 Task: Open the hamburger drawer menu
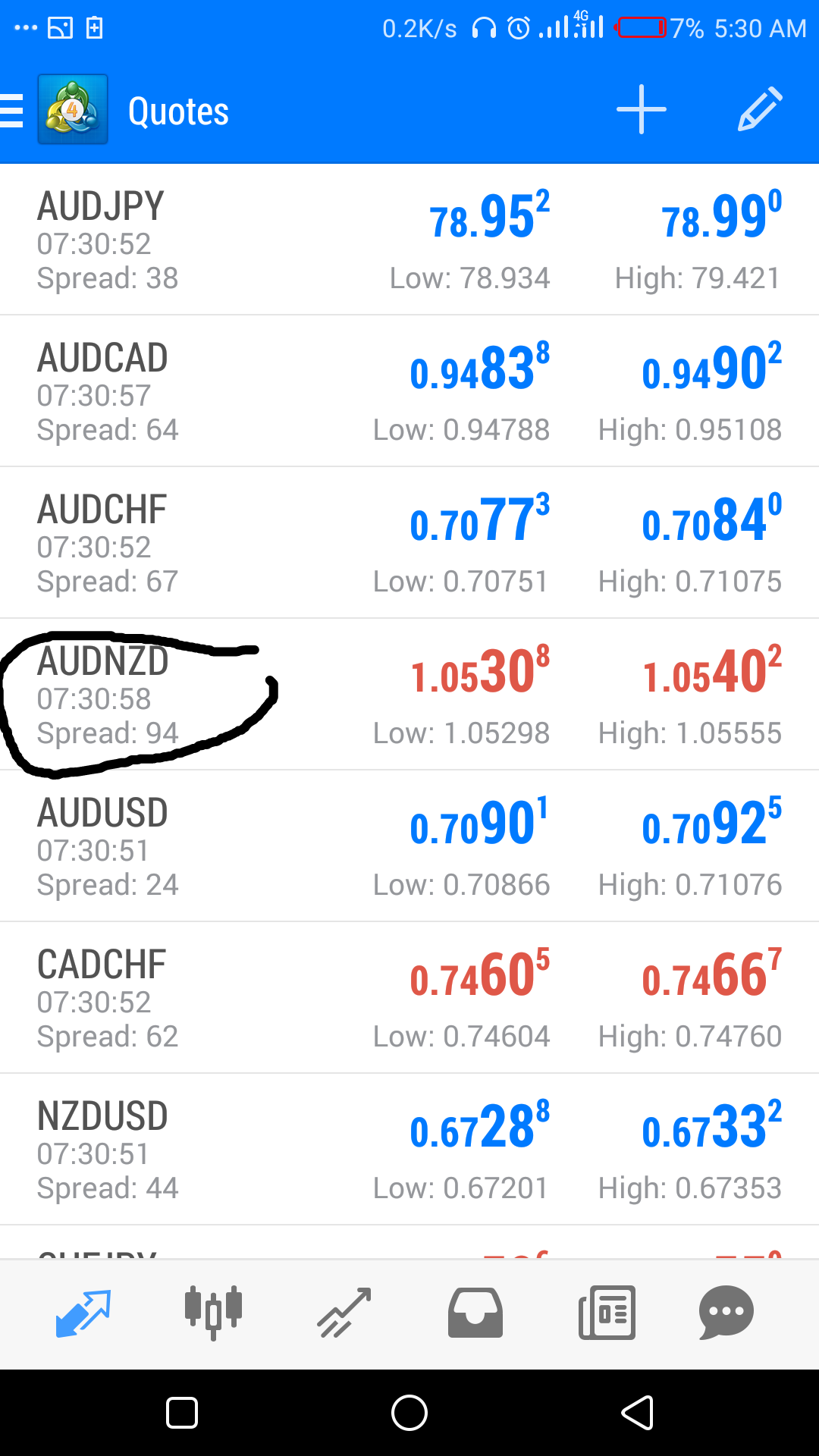[x=11, y=111]
